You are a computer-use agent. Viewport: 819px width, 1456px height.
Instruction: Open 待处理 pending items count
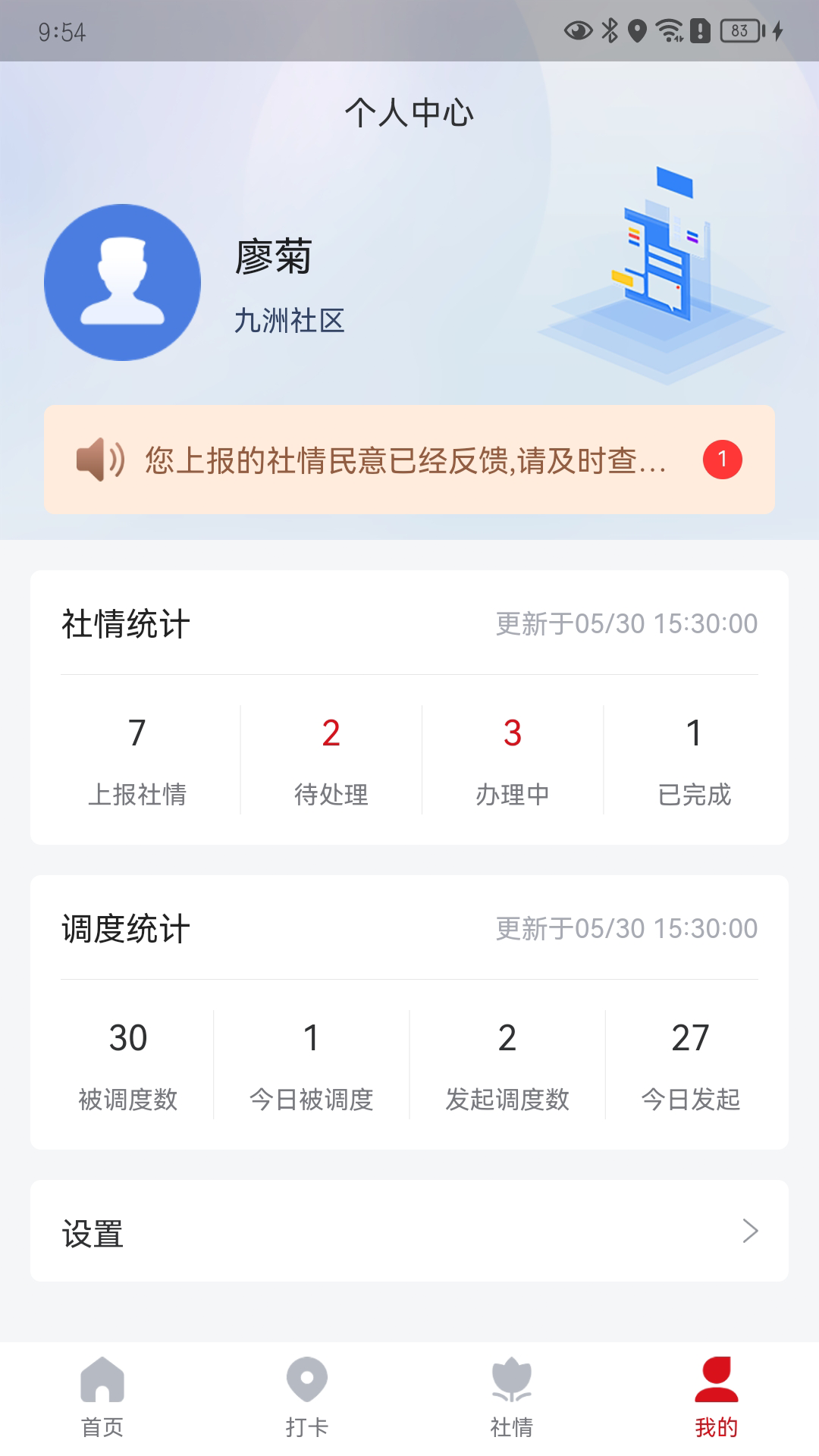[x=330, y=758]
